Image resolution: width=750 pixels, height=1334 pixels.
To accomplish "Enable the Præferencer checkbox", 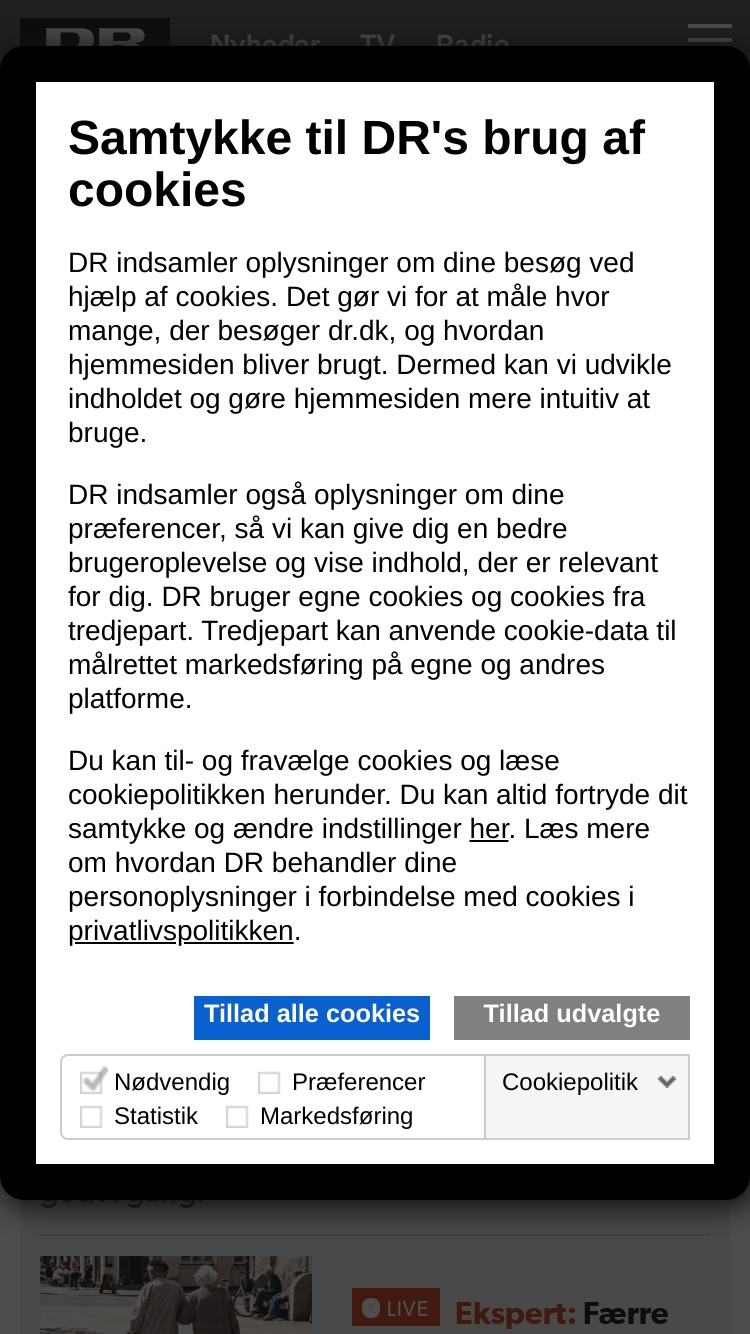I will tap(269, 1083).
